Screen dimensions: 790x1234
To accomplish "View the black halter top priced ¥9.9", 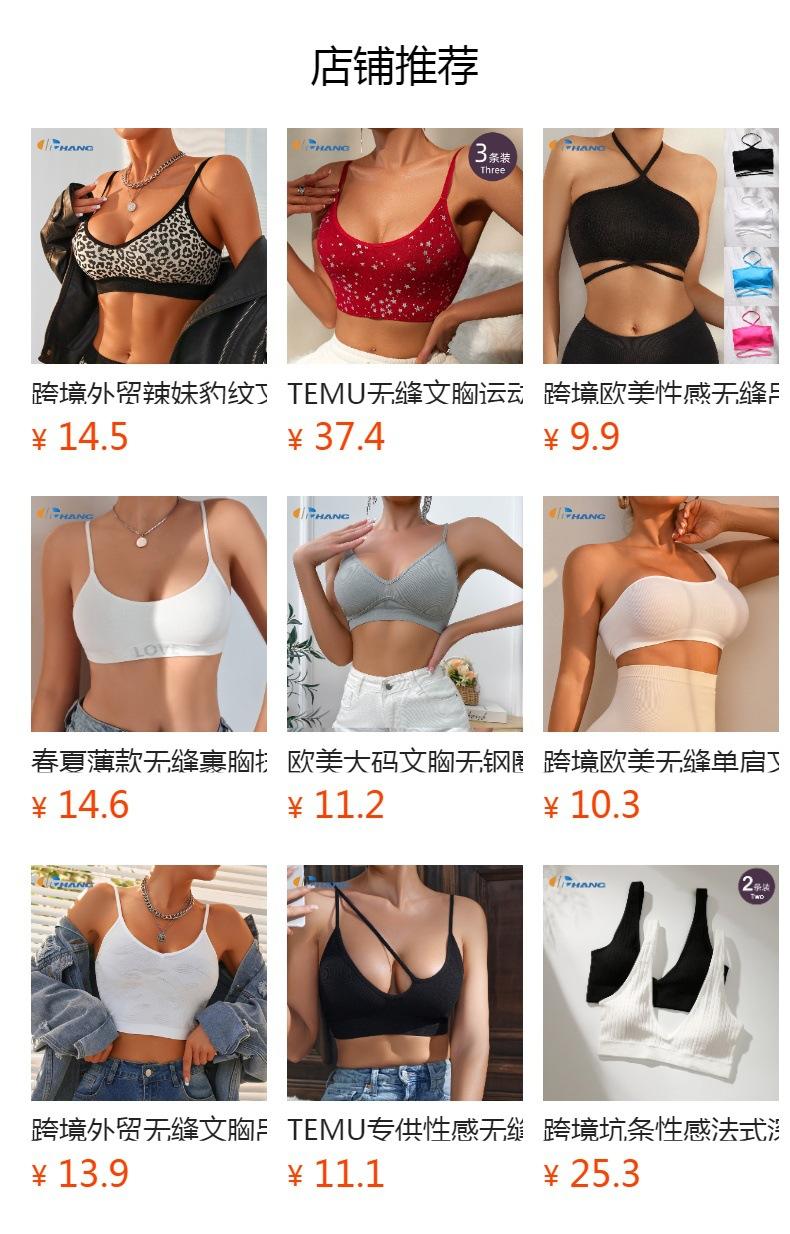I will pyautogui.click(x=661, y=246).
